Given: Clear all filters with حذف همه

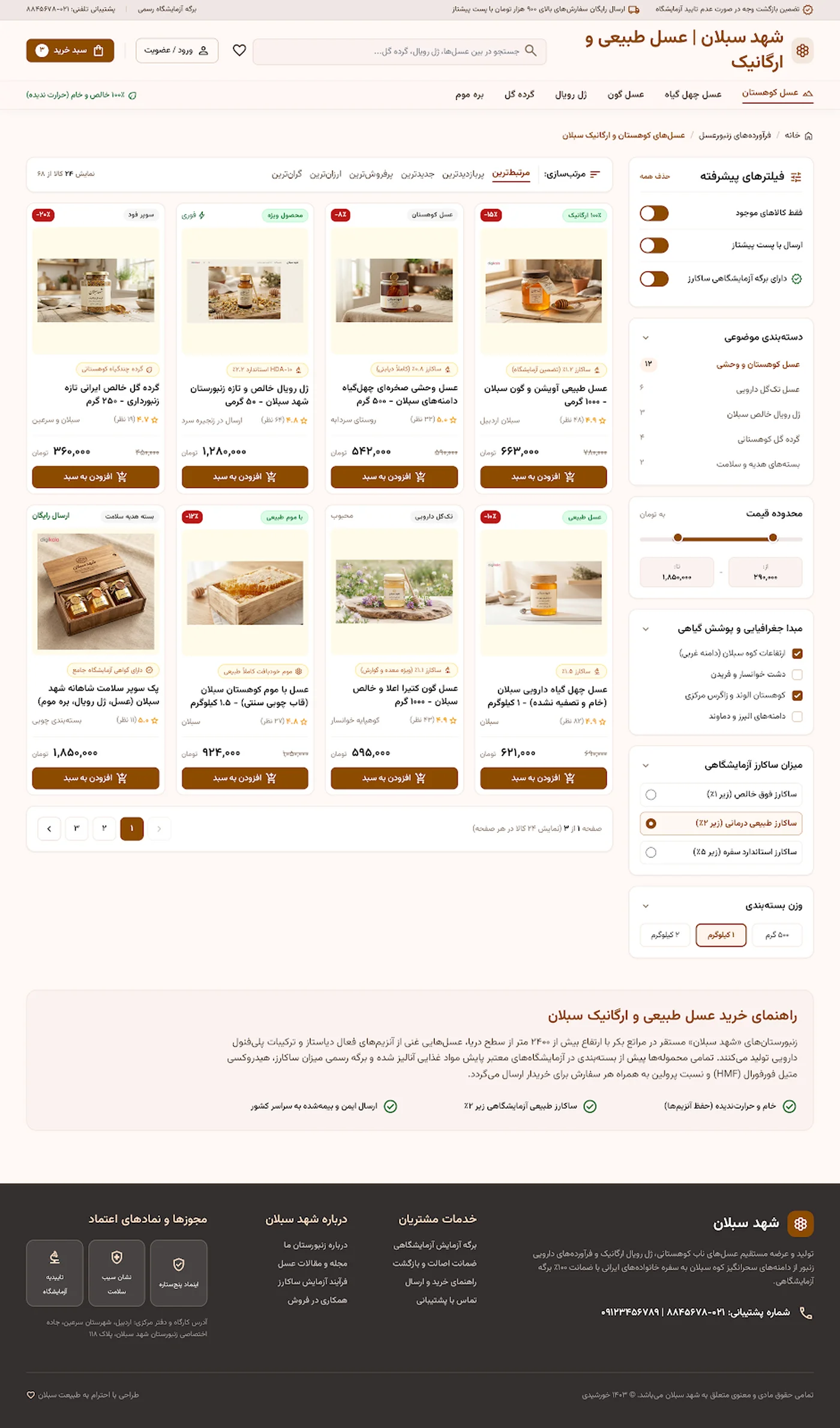Looking at the screenshot, I should (x=655, y=176).
